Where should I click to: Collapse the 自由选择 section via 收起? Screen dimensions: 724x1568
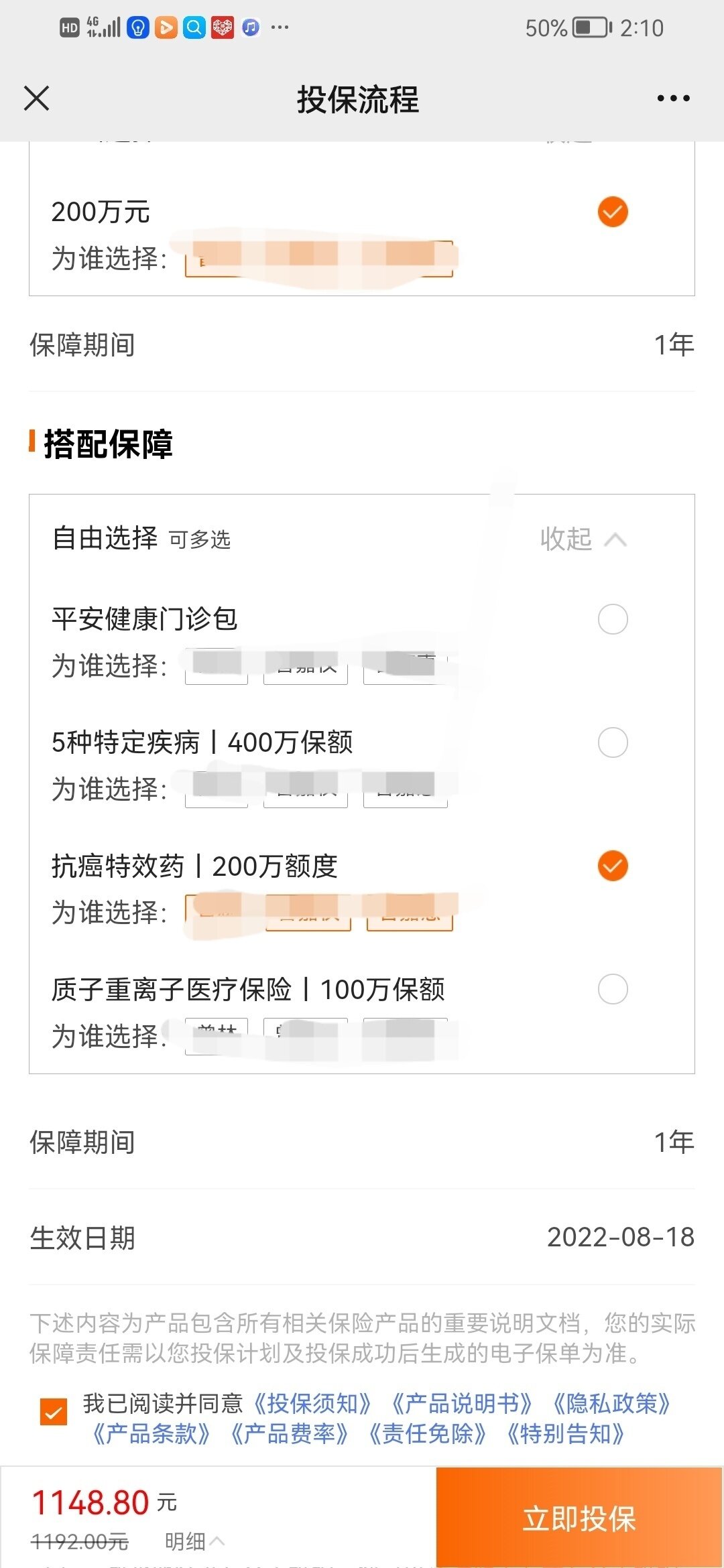(583, 539)
